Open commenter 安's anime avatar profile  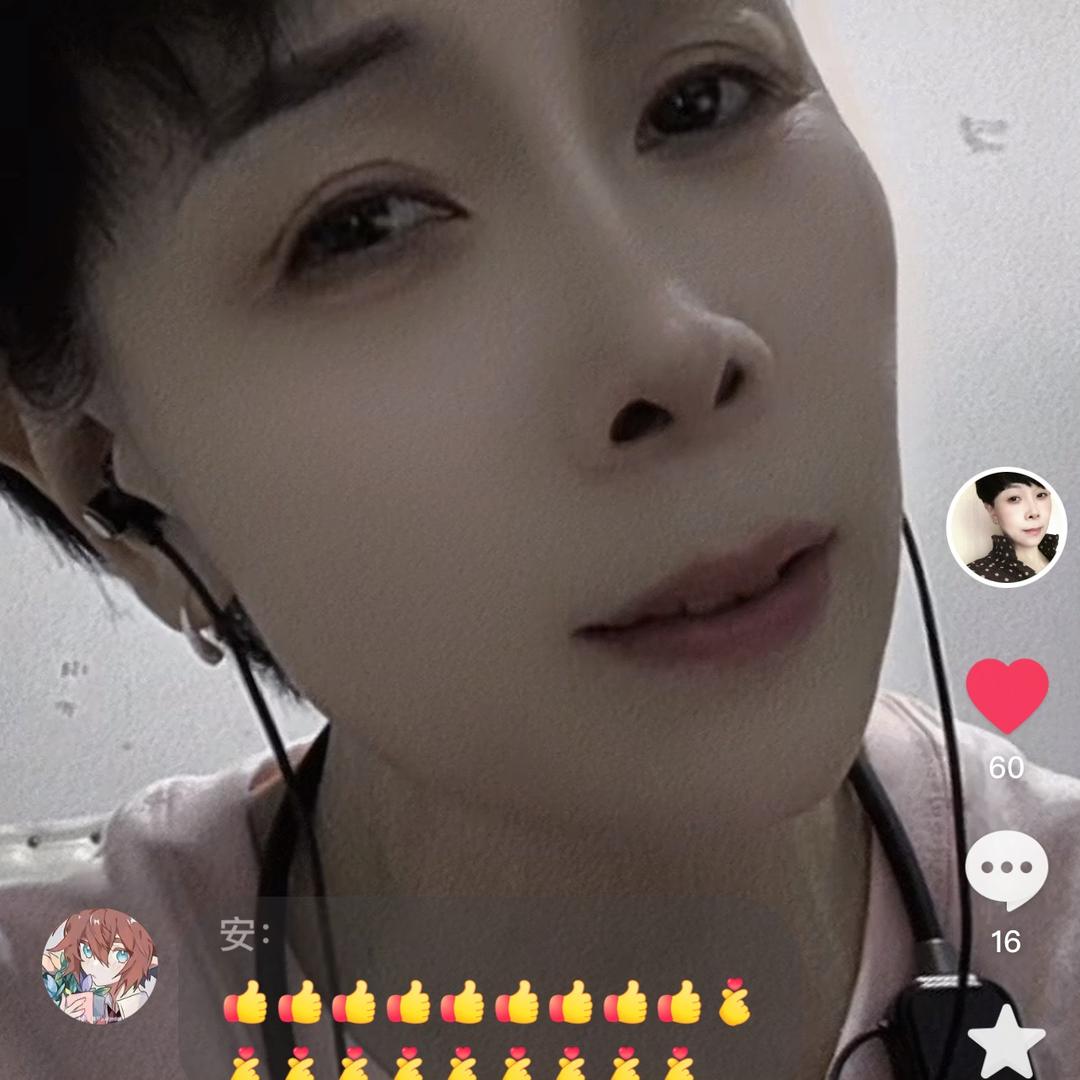[99, 966]
